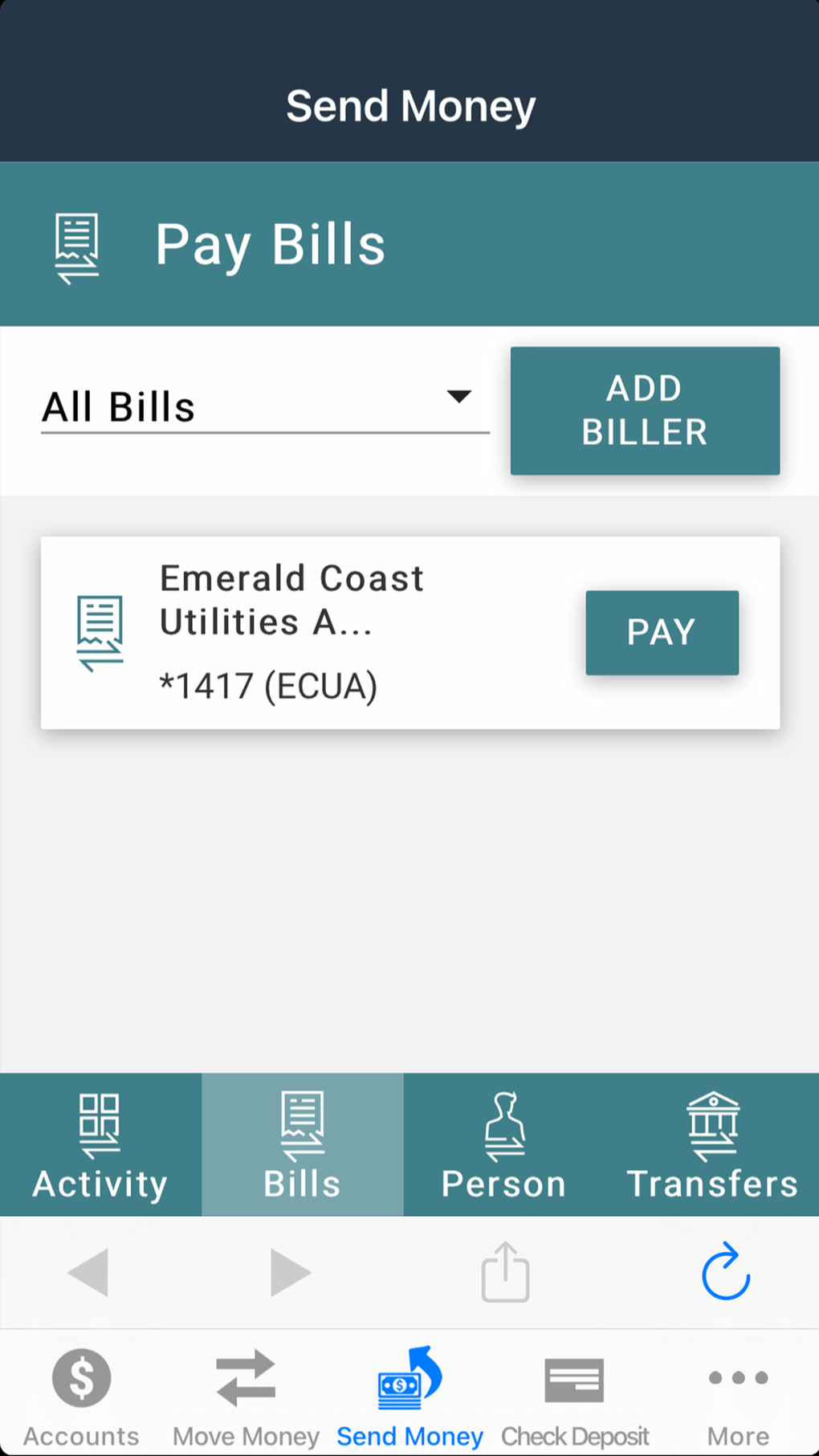Screen dimensions: 819x1456
Task: Switch to the Move Money tab
Action: 246,1396
